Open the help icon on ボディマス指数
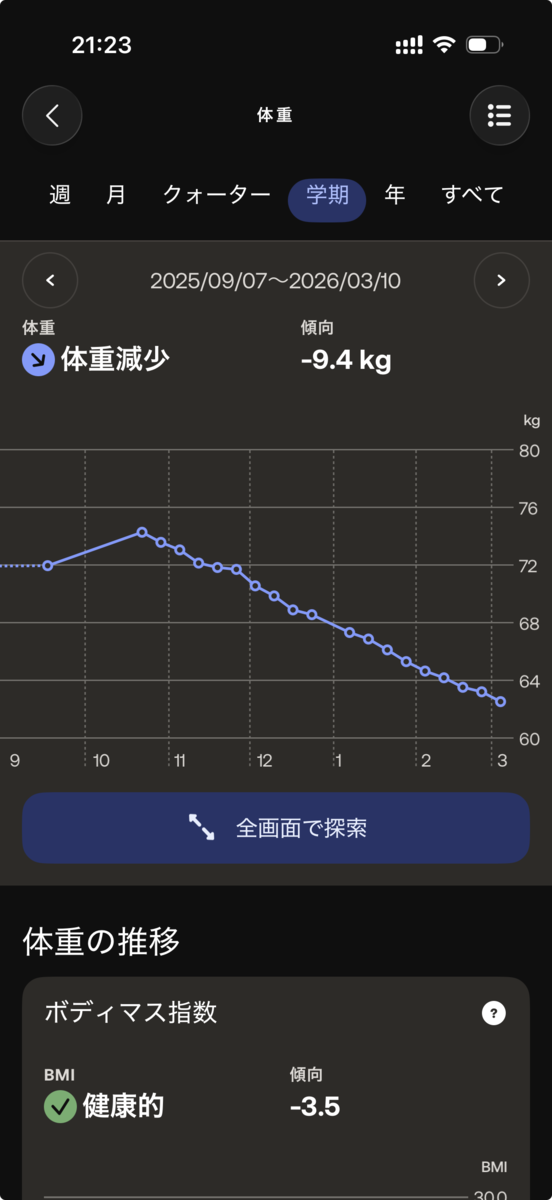The height and width of the screenshot is (1200, 552). 493,1013
